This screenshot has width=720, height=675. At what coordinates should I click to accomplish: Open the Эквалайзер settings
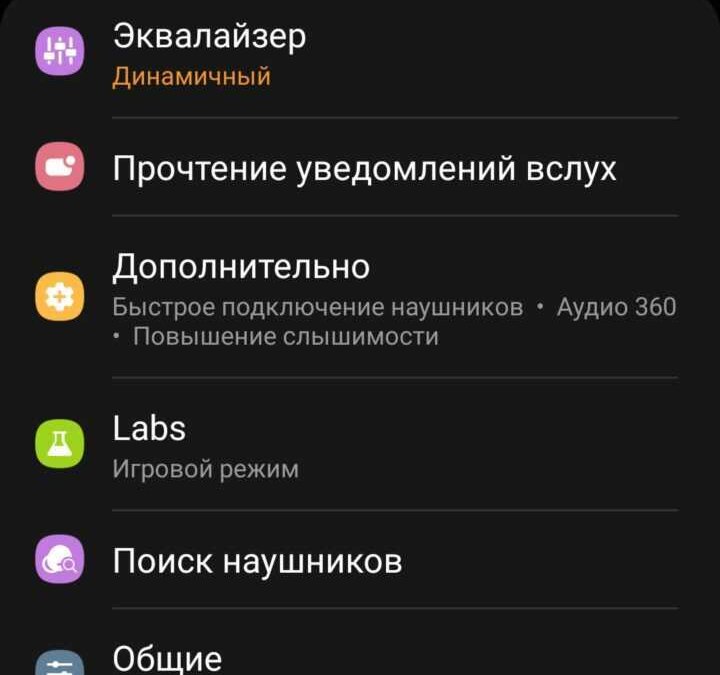tap(360, 54)
